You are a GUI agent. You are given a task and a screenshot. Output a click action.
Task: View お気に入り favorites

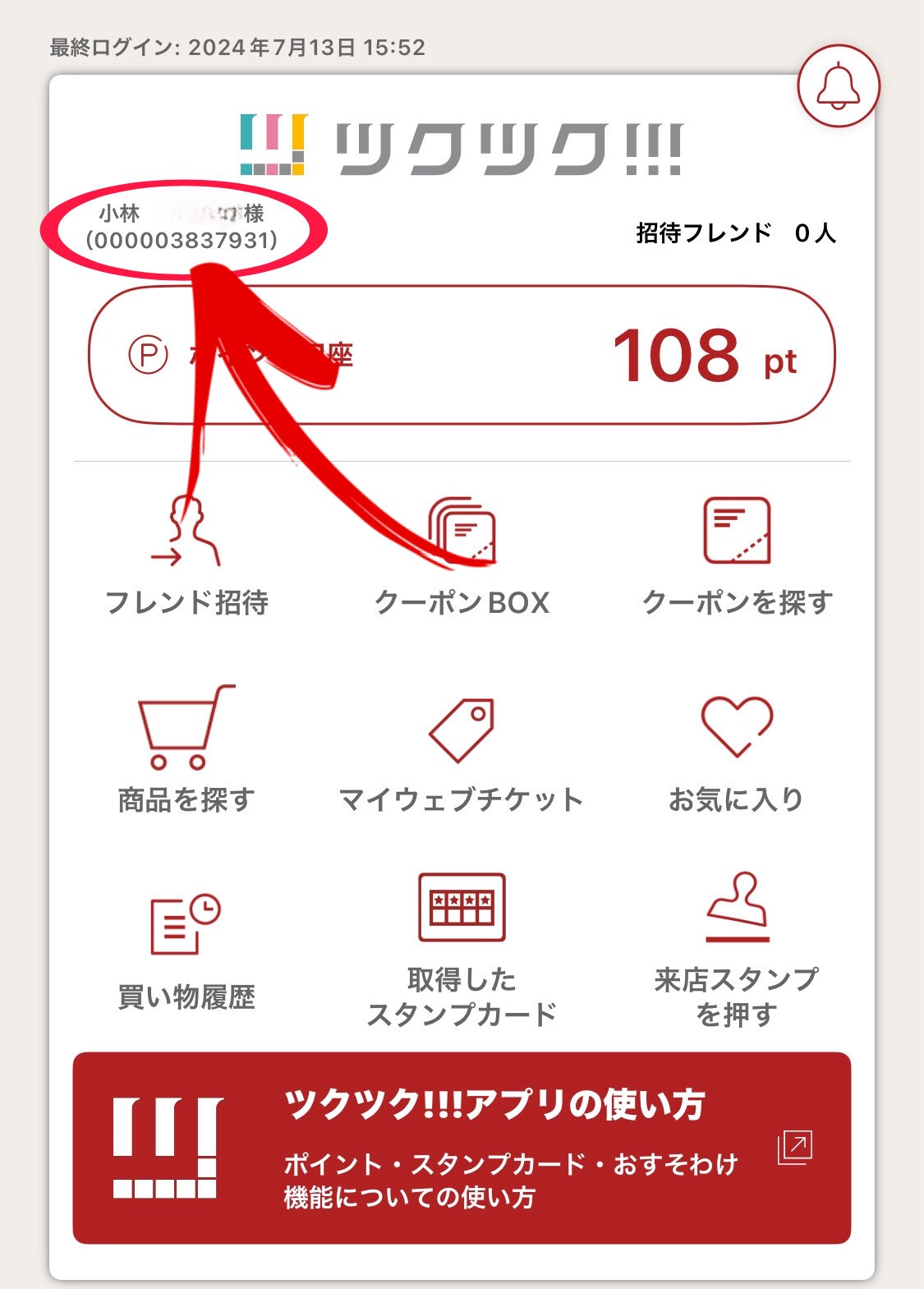coord(737,752)
